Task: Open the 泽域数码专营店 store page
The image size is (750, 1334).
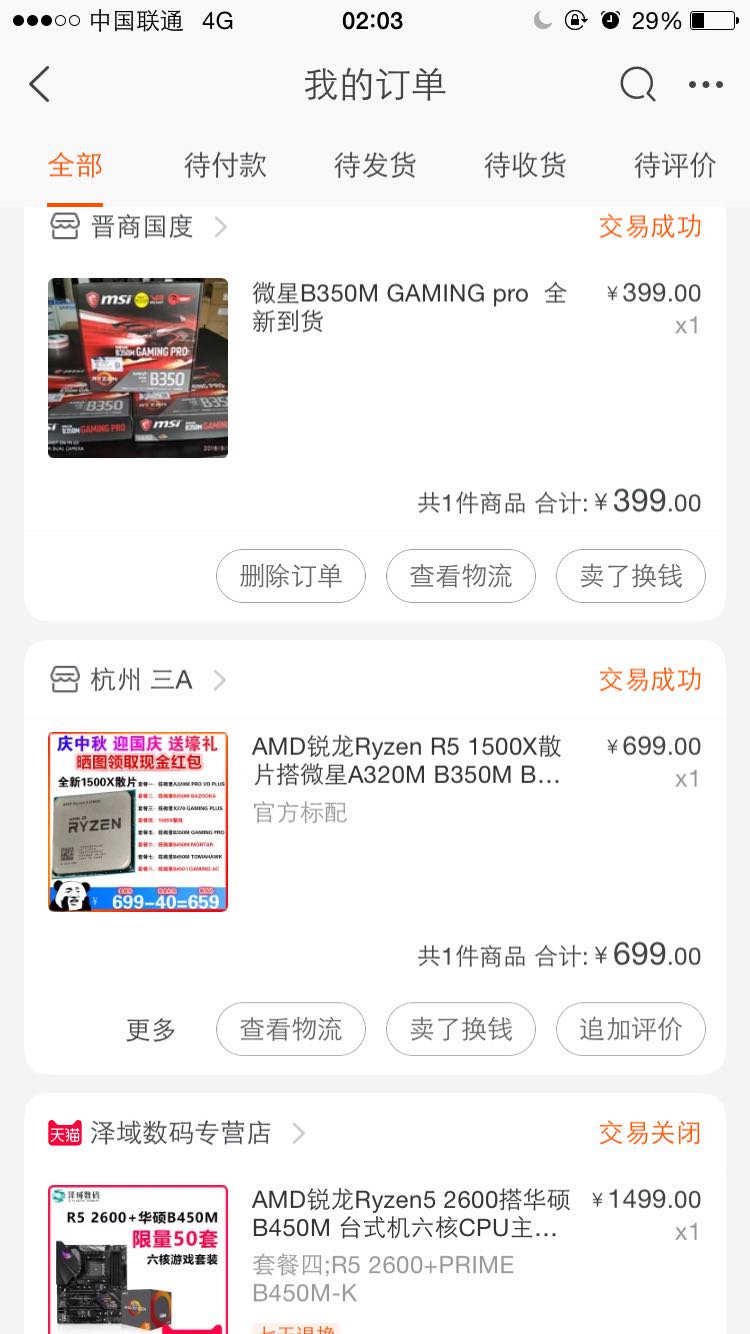Action: [x=180, y=1133]
